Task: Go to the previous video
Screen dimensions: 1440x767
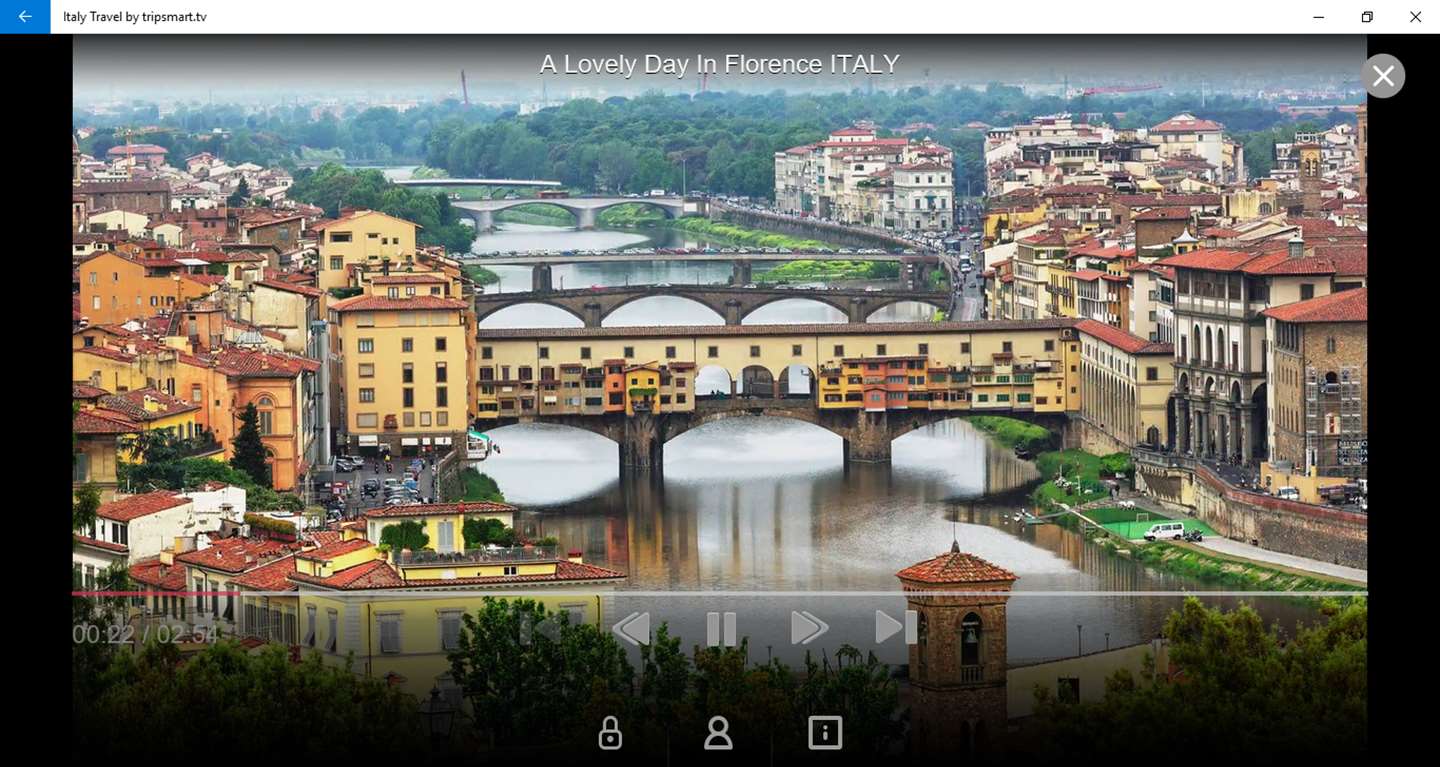Action: tap(541, 628)
